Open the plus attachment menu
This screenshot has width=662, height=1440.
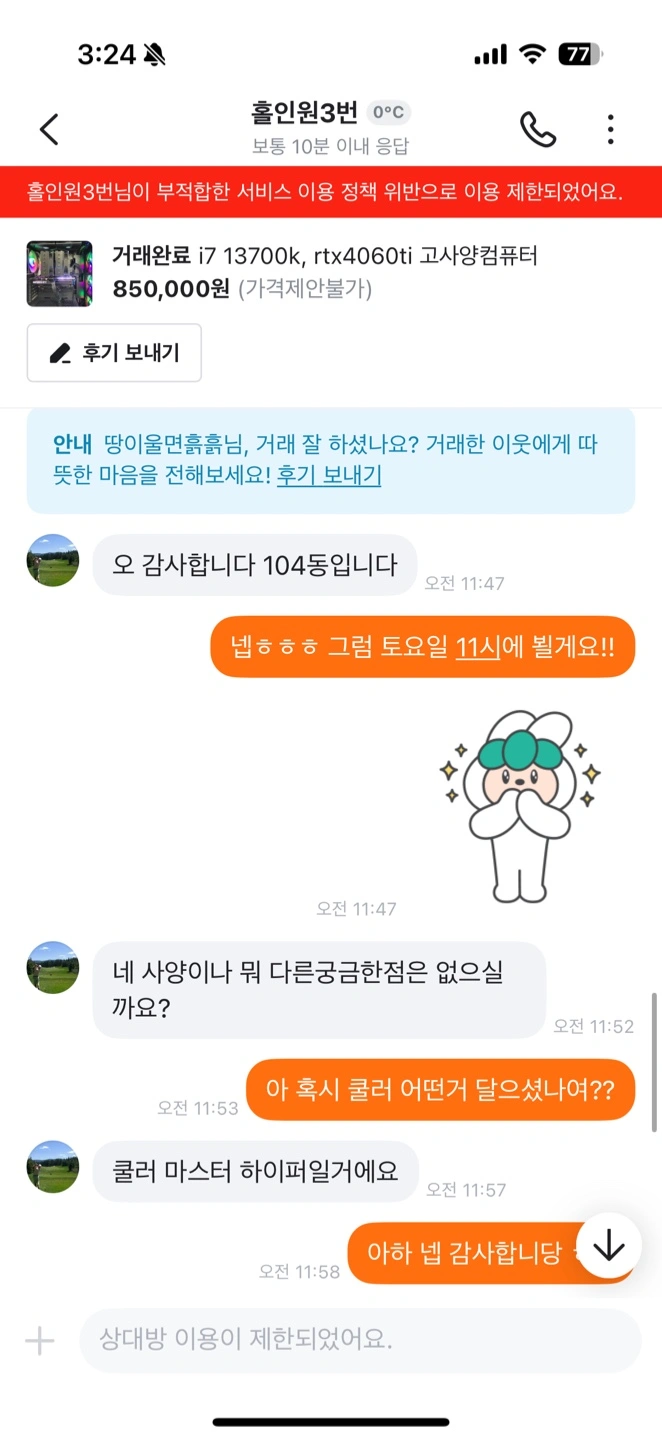[40, 1340]
